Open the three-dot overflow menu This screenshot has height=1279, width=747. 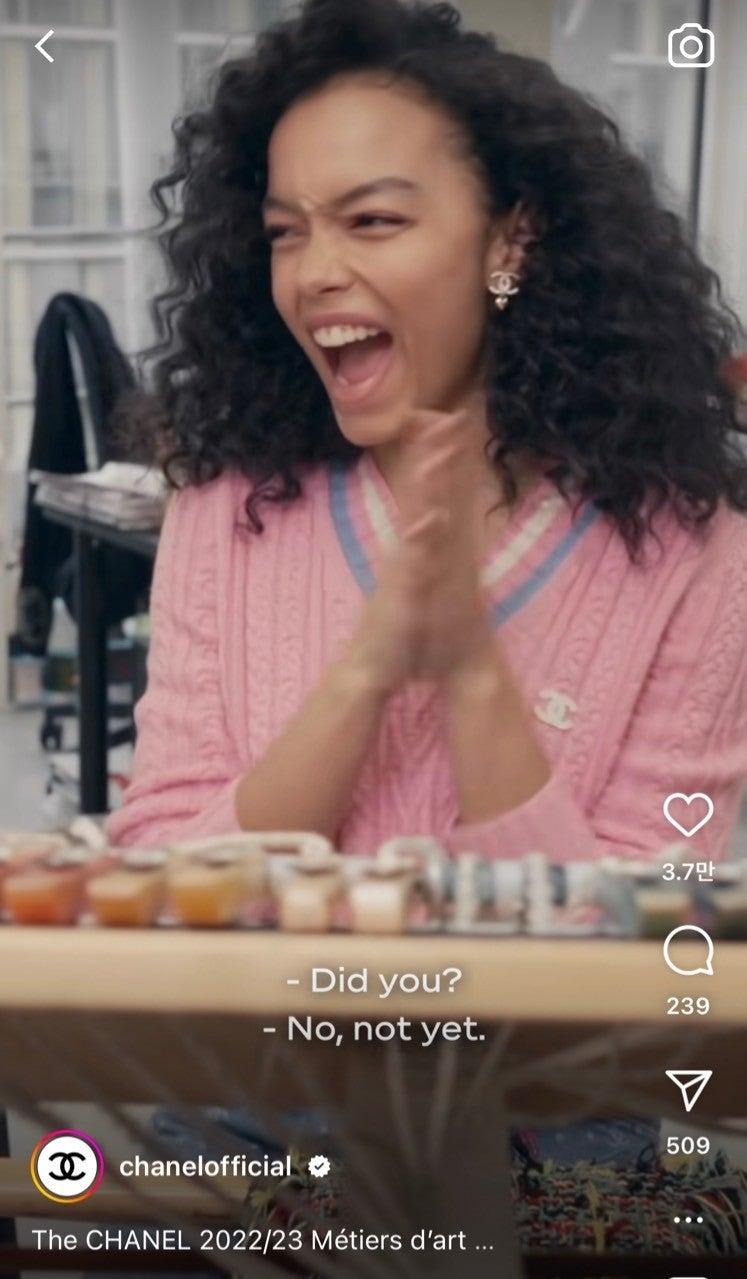point(688,1220)
